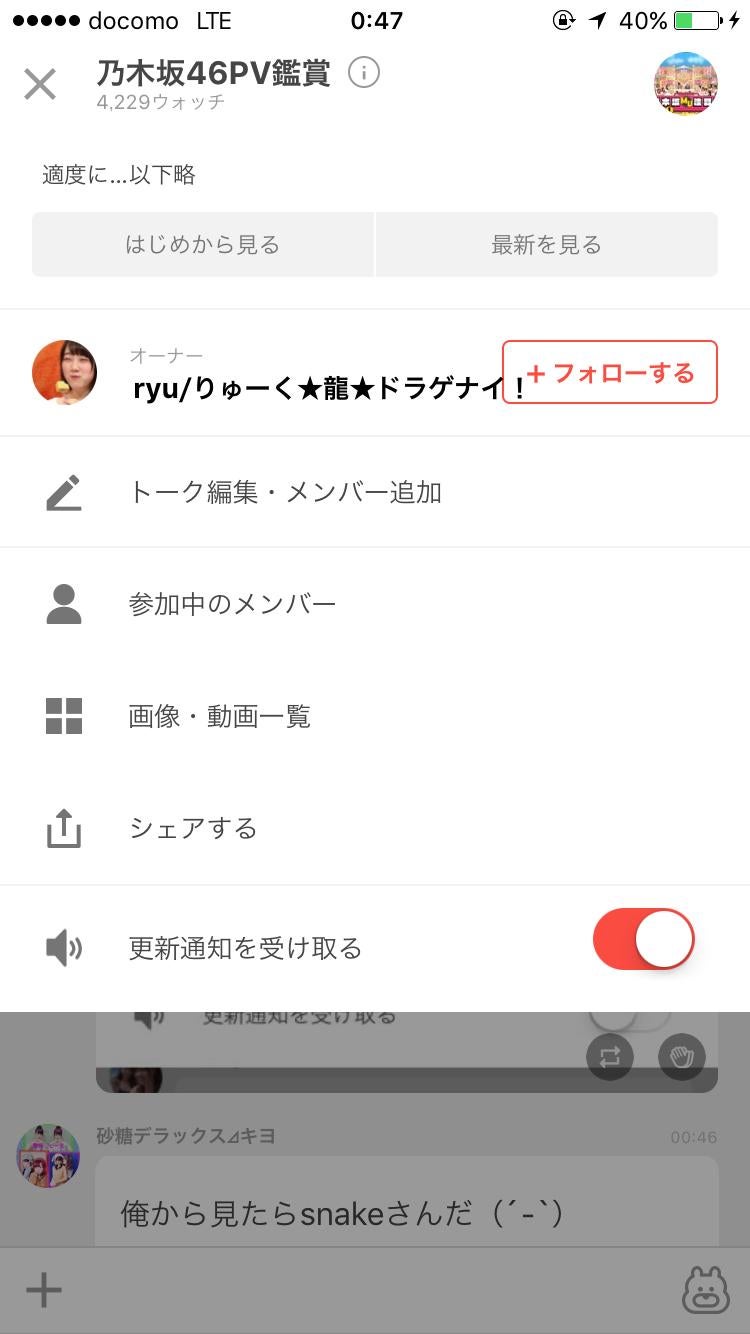The width and height of the screenshot is (750, 1334).
Task: Select 最新を見る to watch latest
Action: 547,244
